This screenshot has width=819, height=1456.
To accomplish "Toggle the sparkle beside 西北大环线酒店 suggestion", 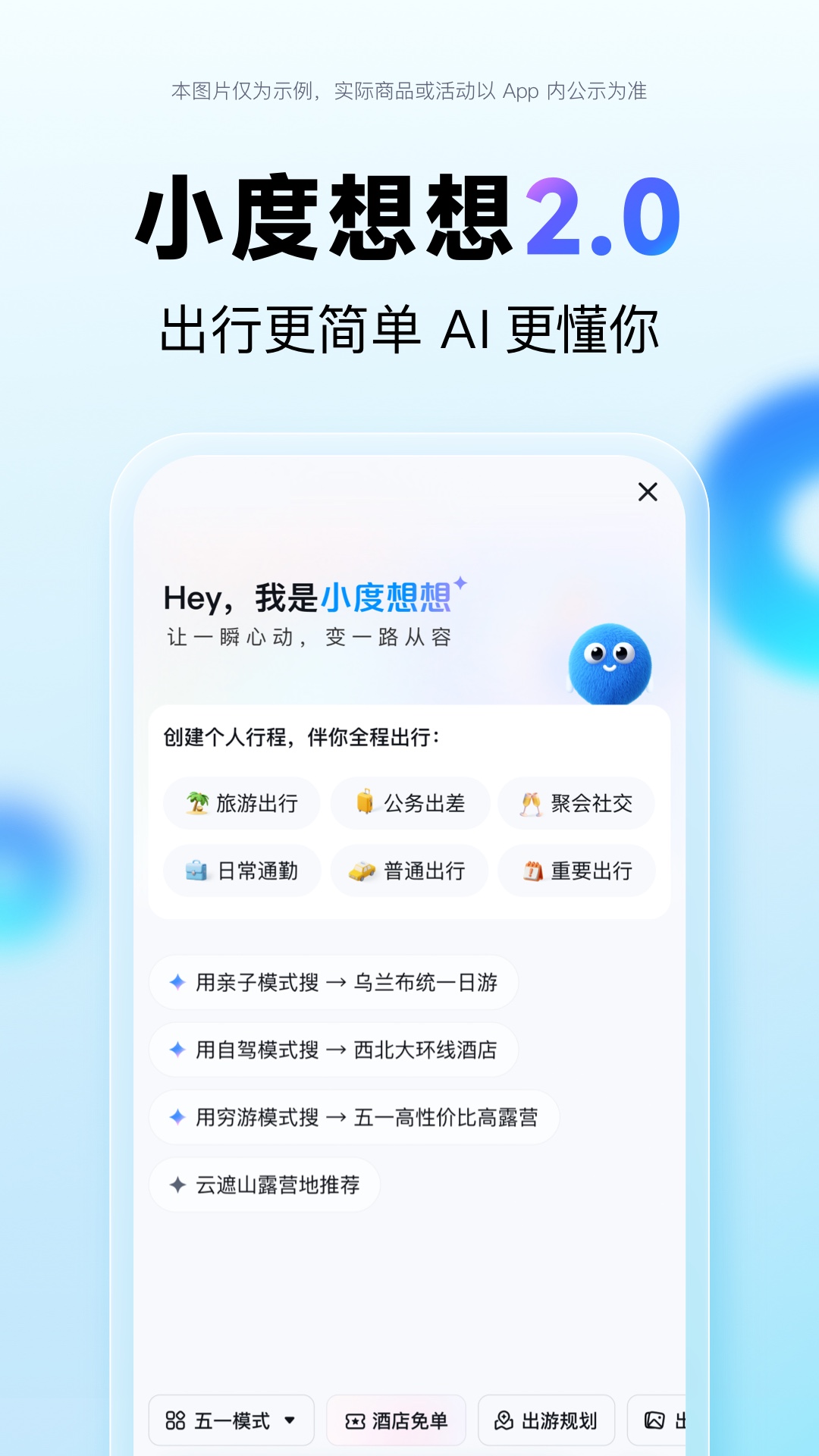I will pyautogui.click(x=178, y=1050).
